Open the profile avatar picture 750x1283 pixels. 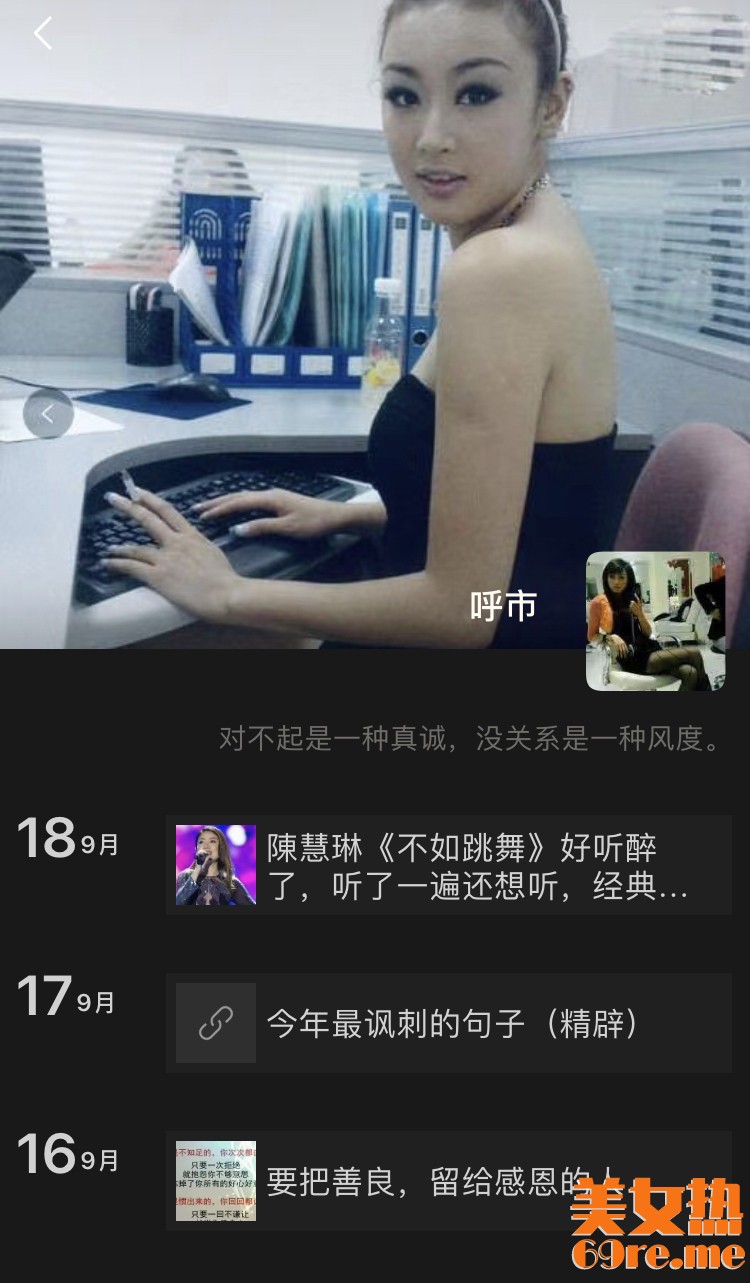click(655, 621)
